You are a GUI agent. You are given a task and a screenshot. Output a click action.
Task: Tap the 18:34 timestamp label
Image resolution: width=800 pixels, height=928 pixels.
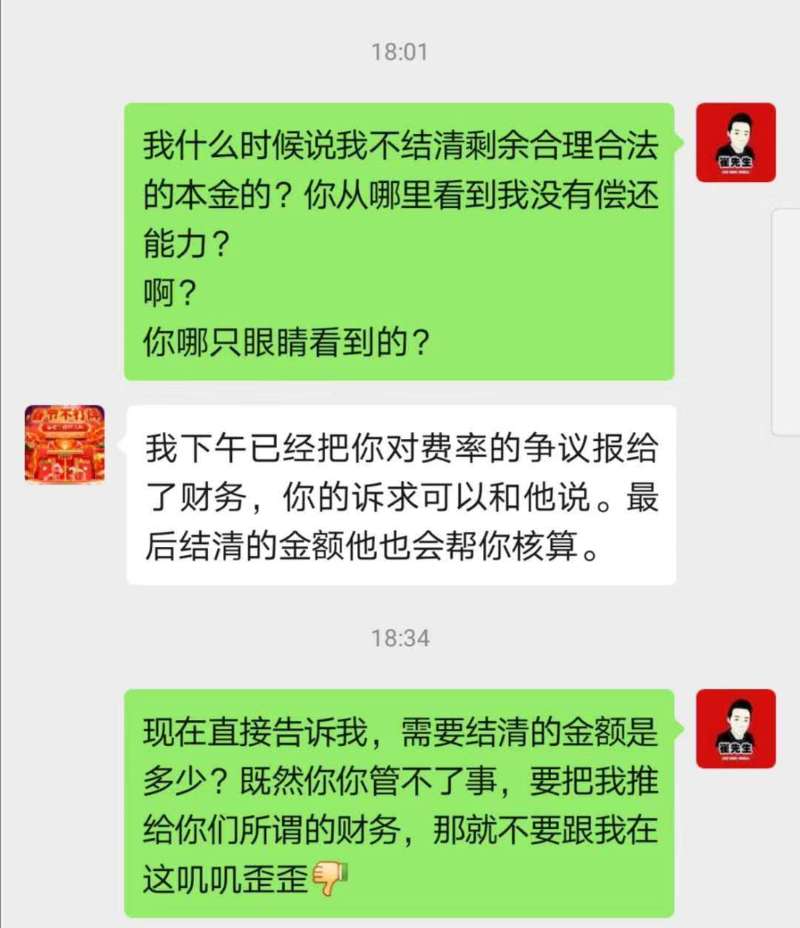click(400, 637)
